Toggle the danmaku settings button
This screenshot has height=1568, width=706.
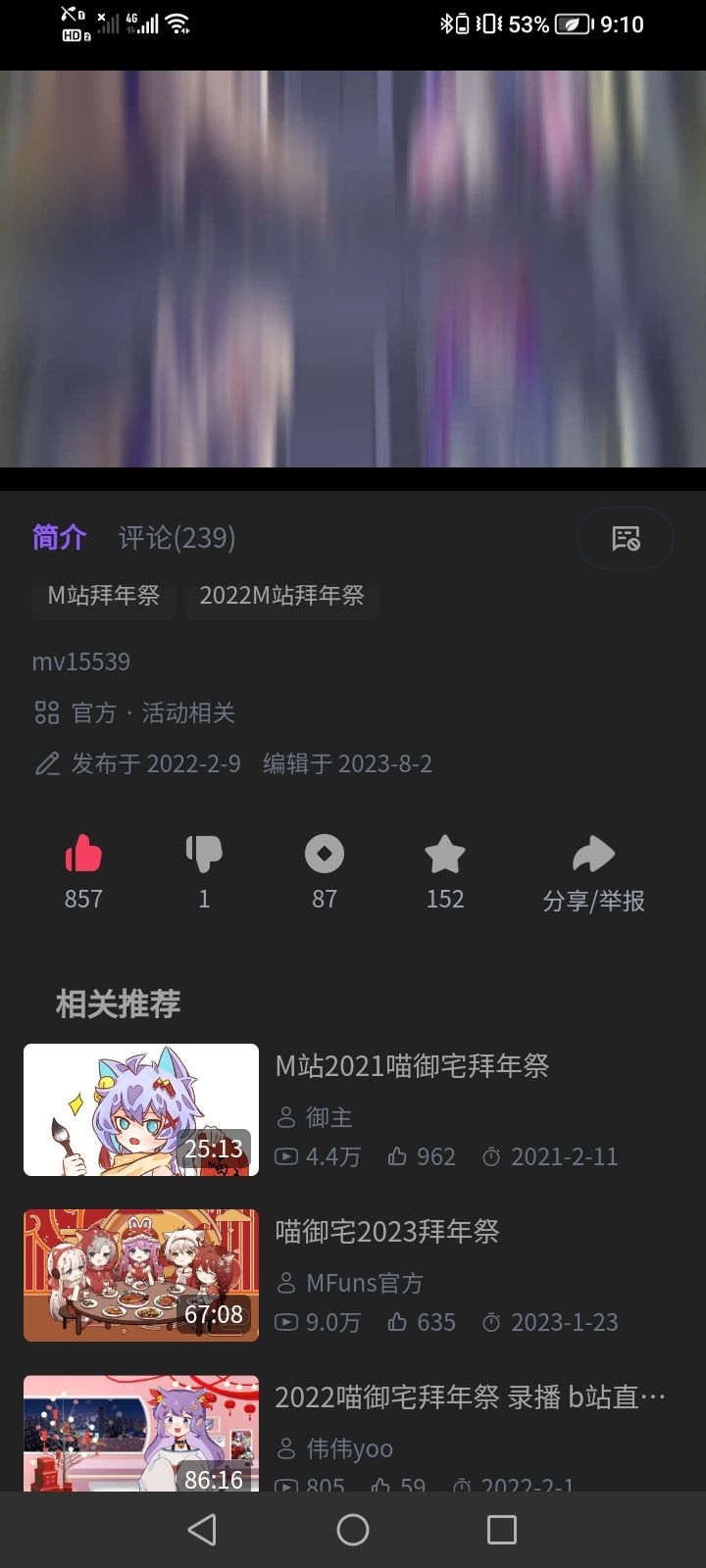(625, 538)
